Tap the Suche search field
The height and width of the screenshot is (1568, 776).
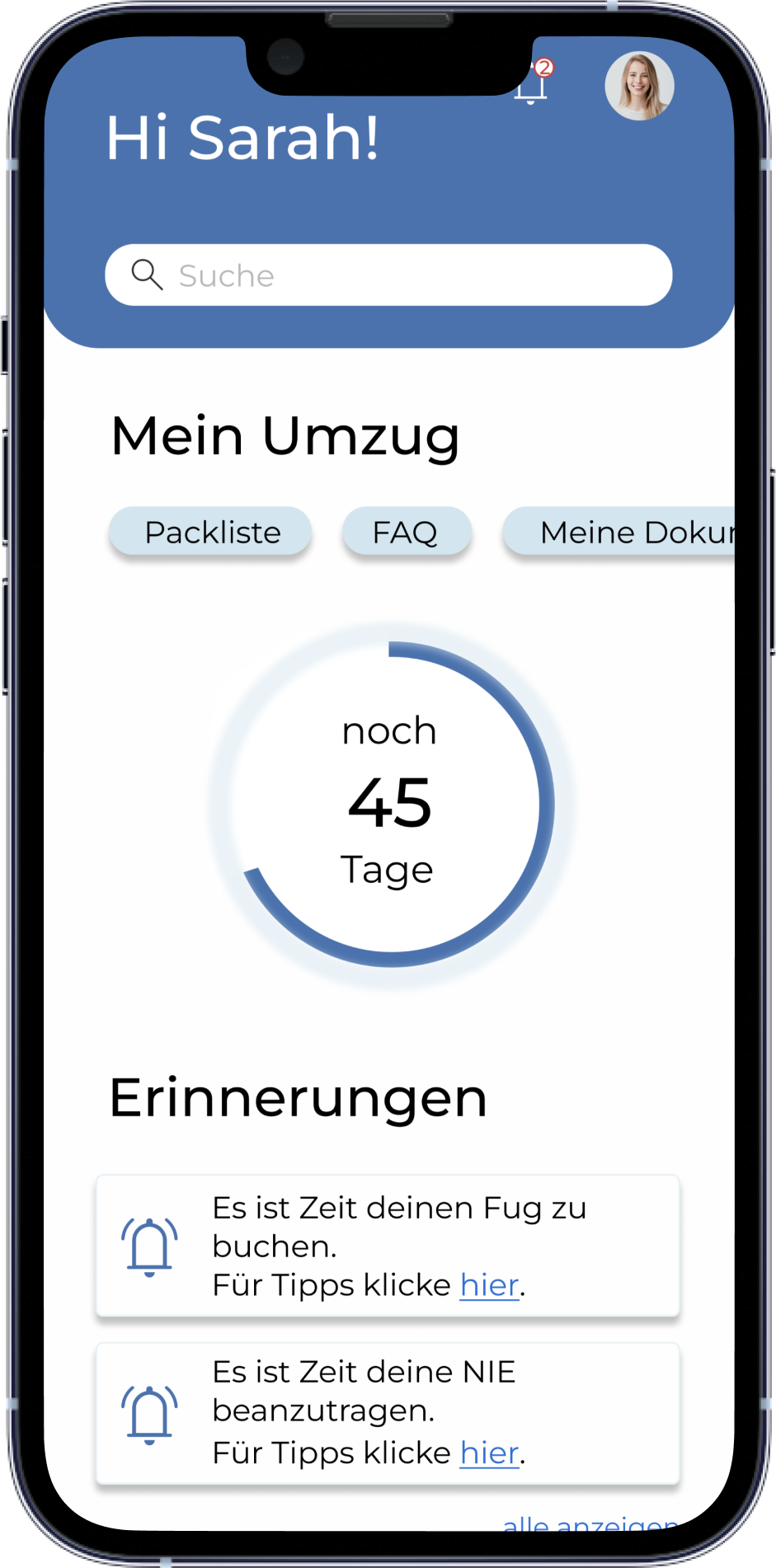tap(388, 275)
